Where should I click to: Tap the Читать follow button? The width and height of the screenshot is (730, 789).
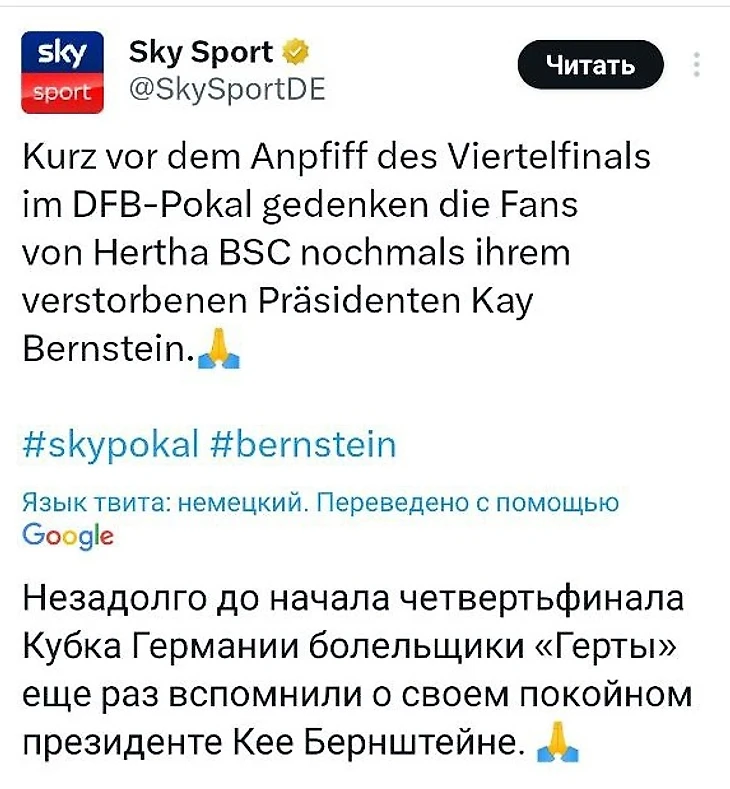(x=590, y=66)
